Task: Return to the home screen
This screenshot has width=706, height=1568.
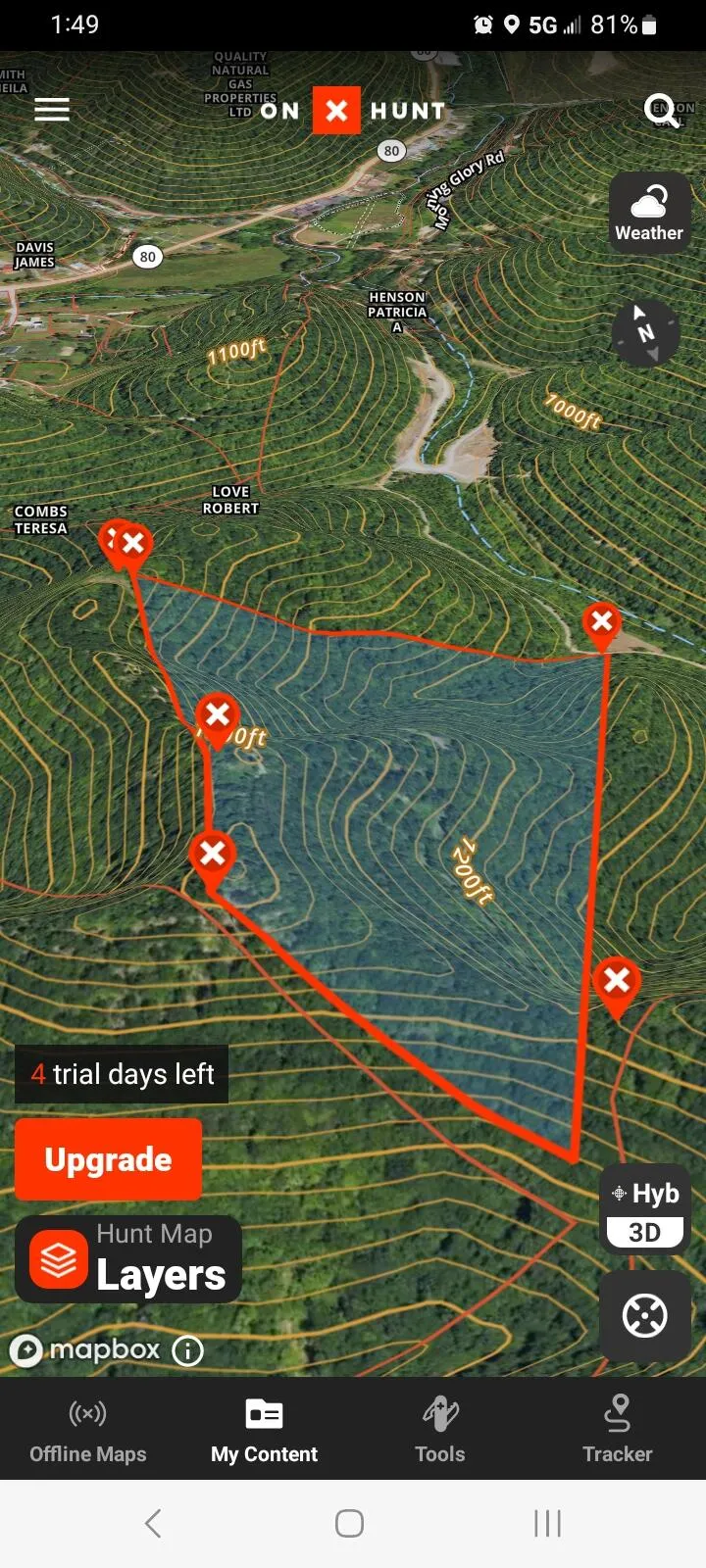Action: click(x=350, y=1523)
